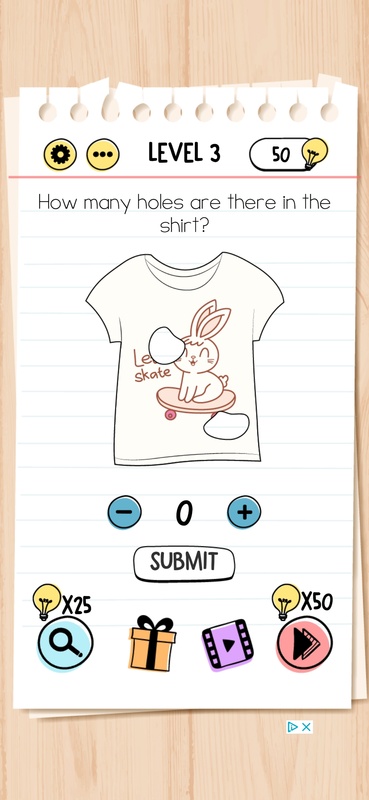Submit the answer
The width and height of the screenshot is (369, 800).
(184, 564)
